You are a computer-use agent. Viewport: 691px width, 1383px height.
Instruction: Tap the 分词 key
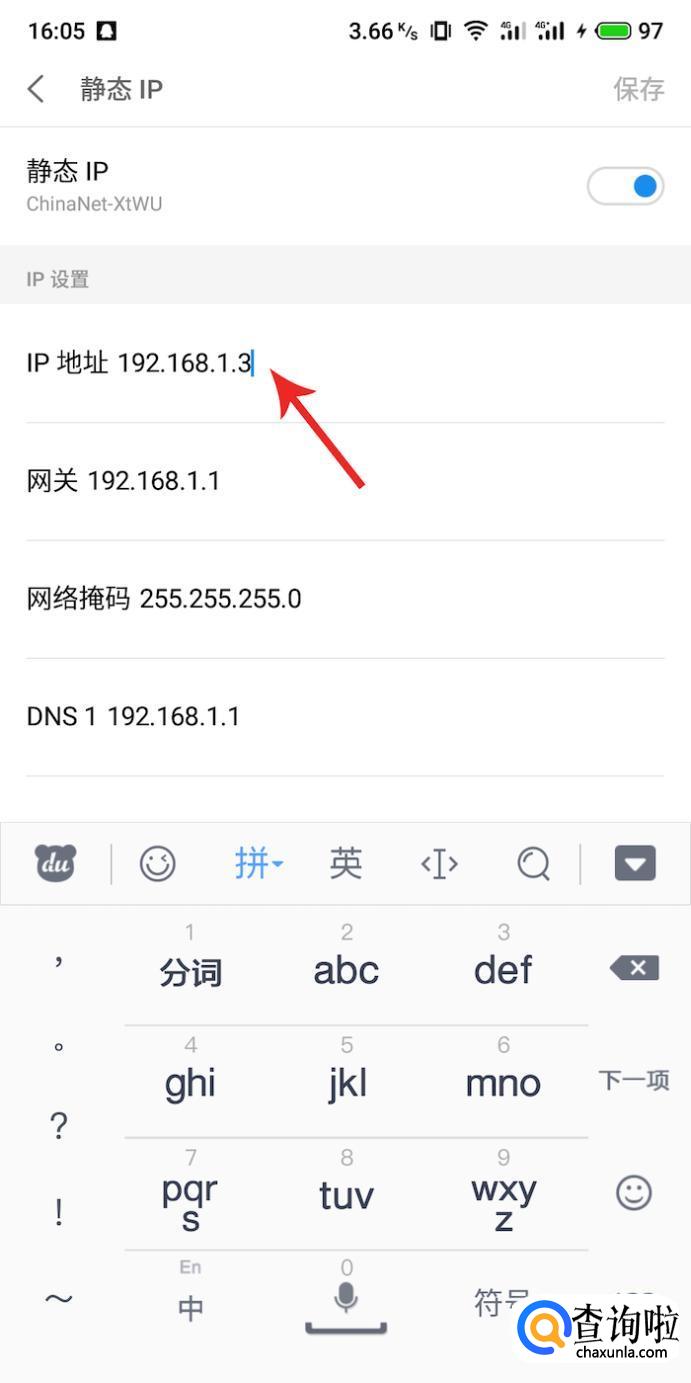pyautogui.click(x=190, y=969)
